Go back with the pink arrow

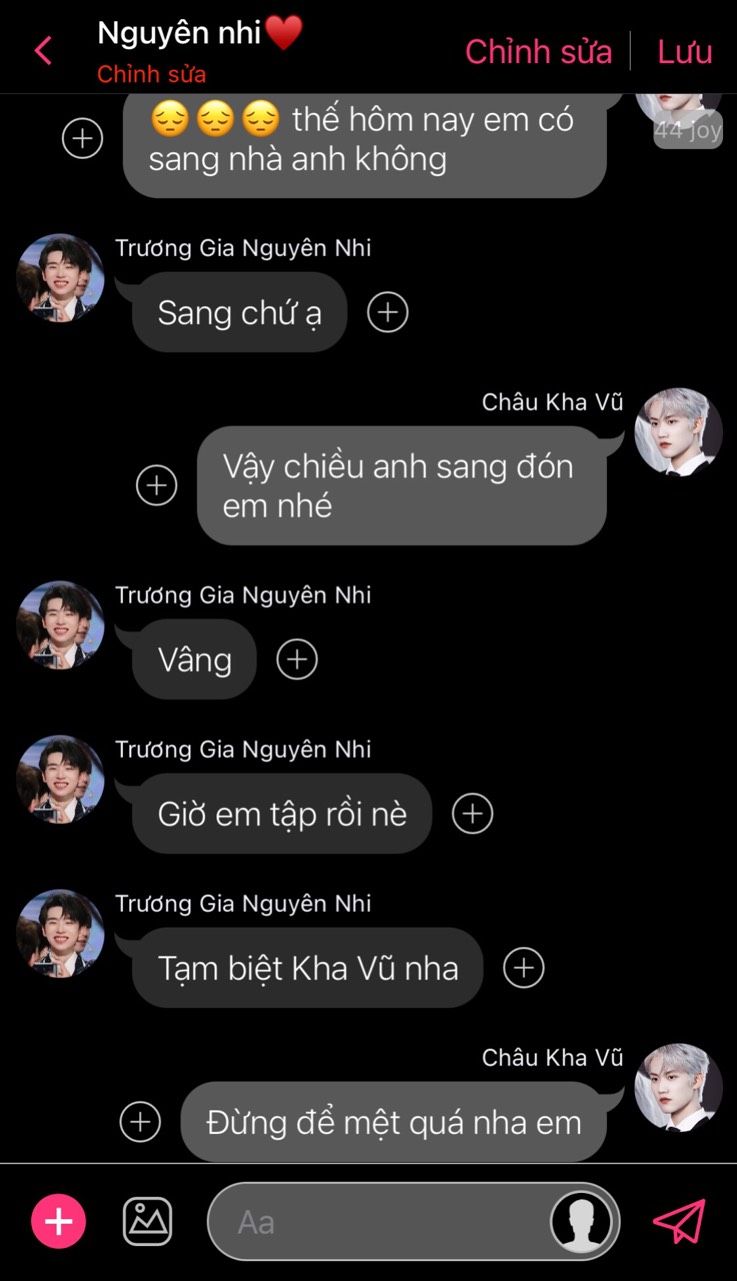43,51
